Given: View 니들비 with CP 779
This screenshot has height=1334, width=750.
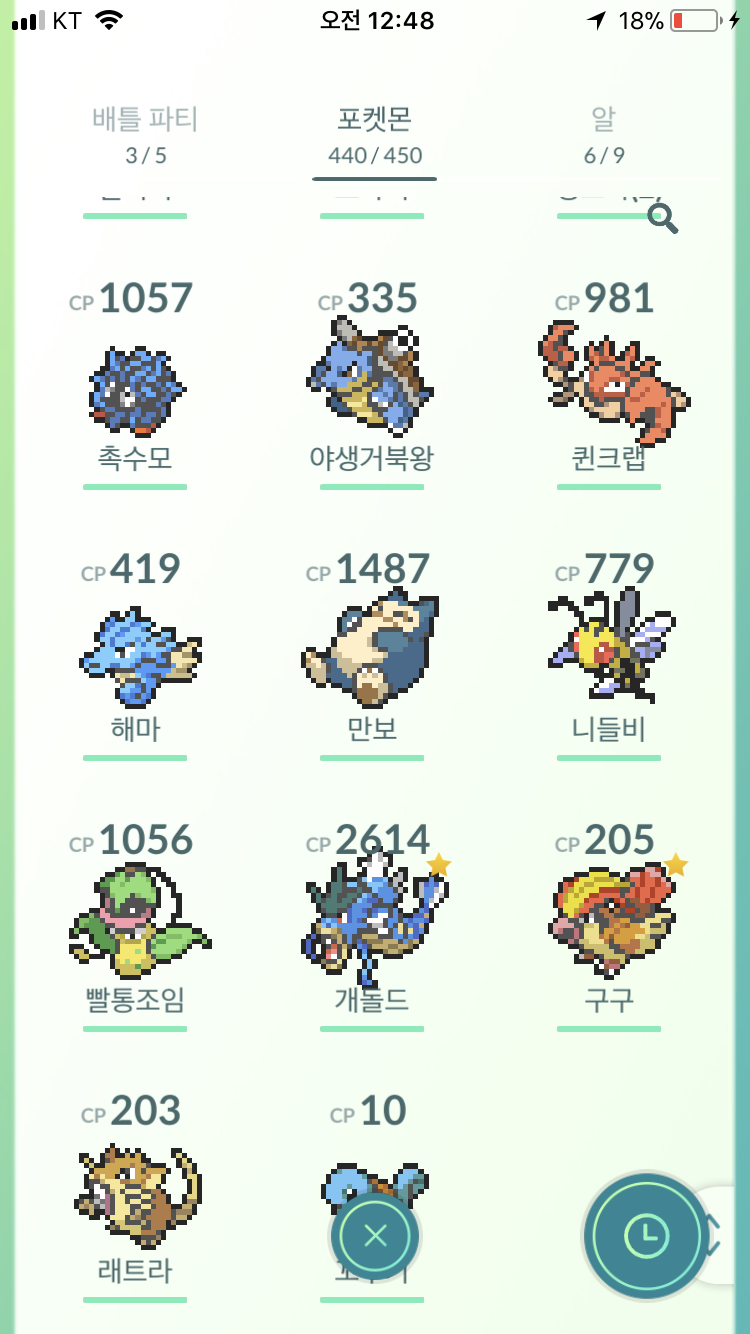Looking at the screenshot, I should 609,655.
